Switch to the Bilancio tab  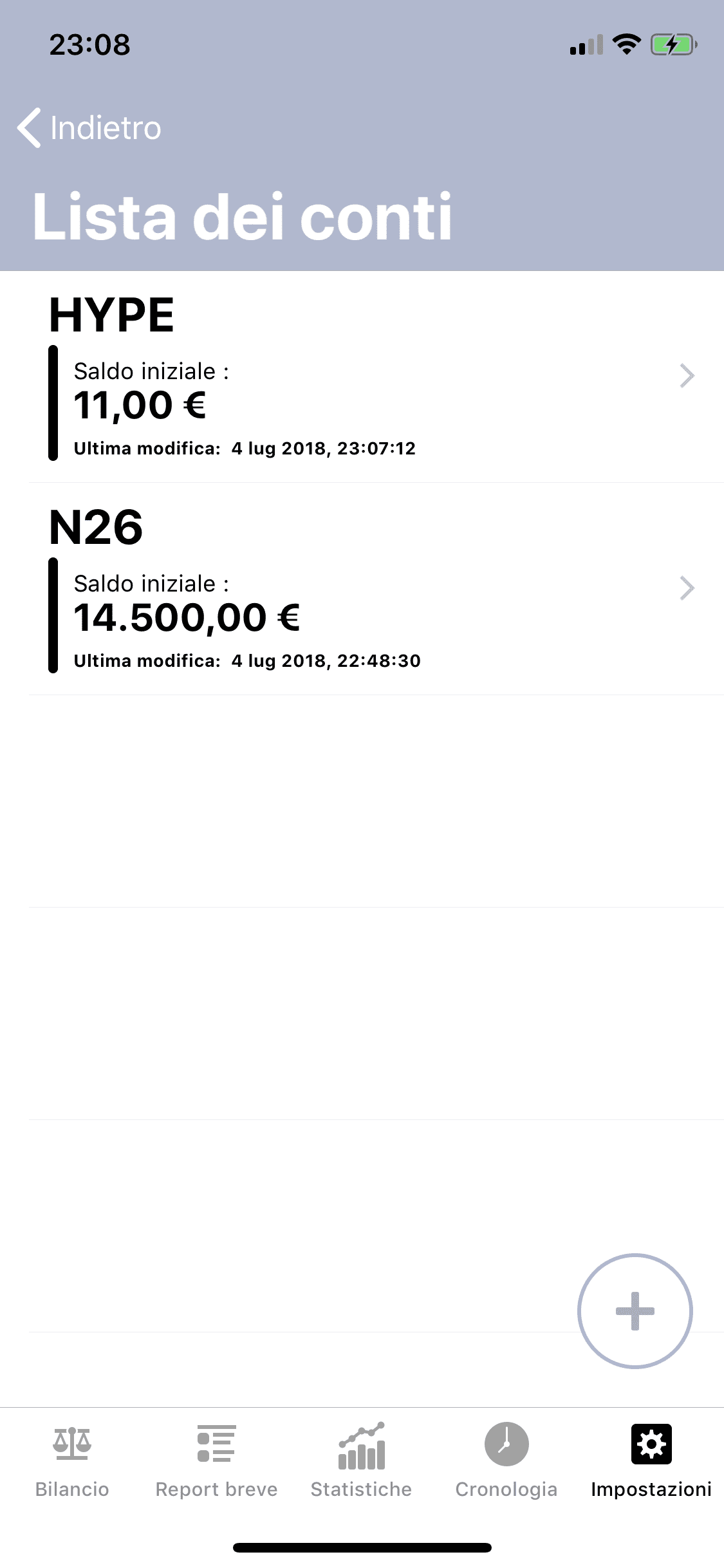click(72, 1460)
